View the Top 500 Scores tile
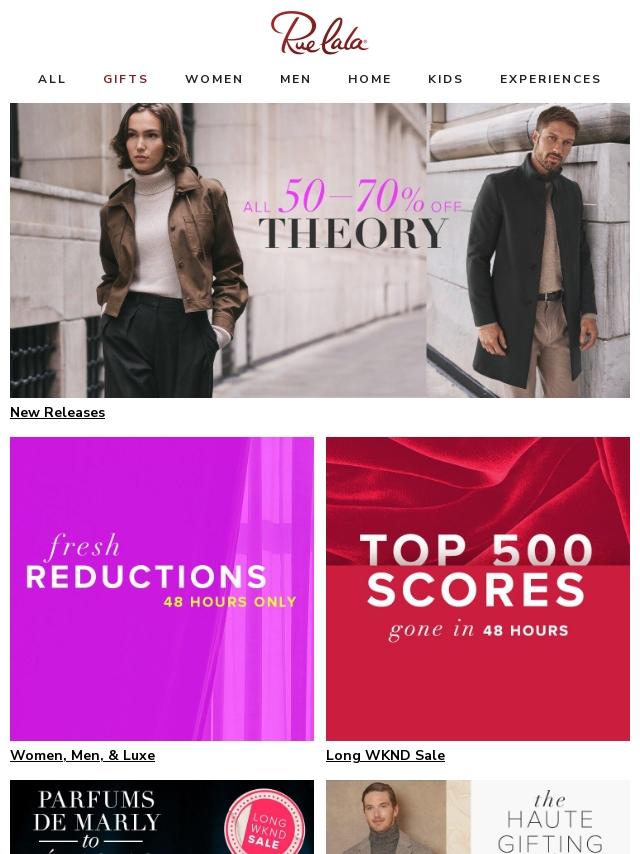The height and width of the screenshot is (854, 640). click(x=478, y=588)
